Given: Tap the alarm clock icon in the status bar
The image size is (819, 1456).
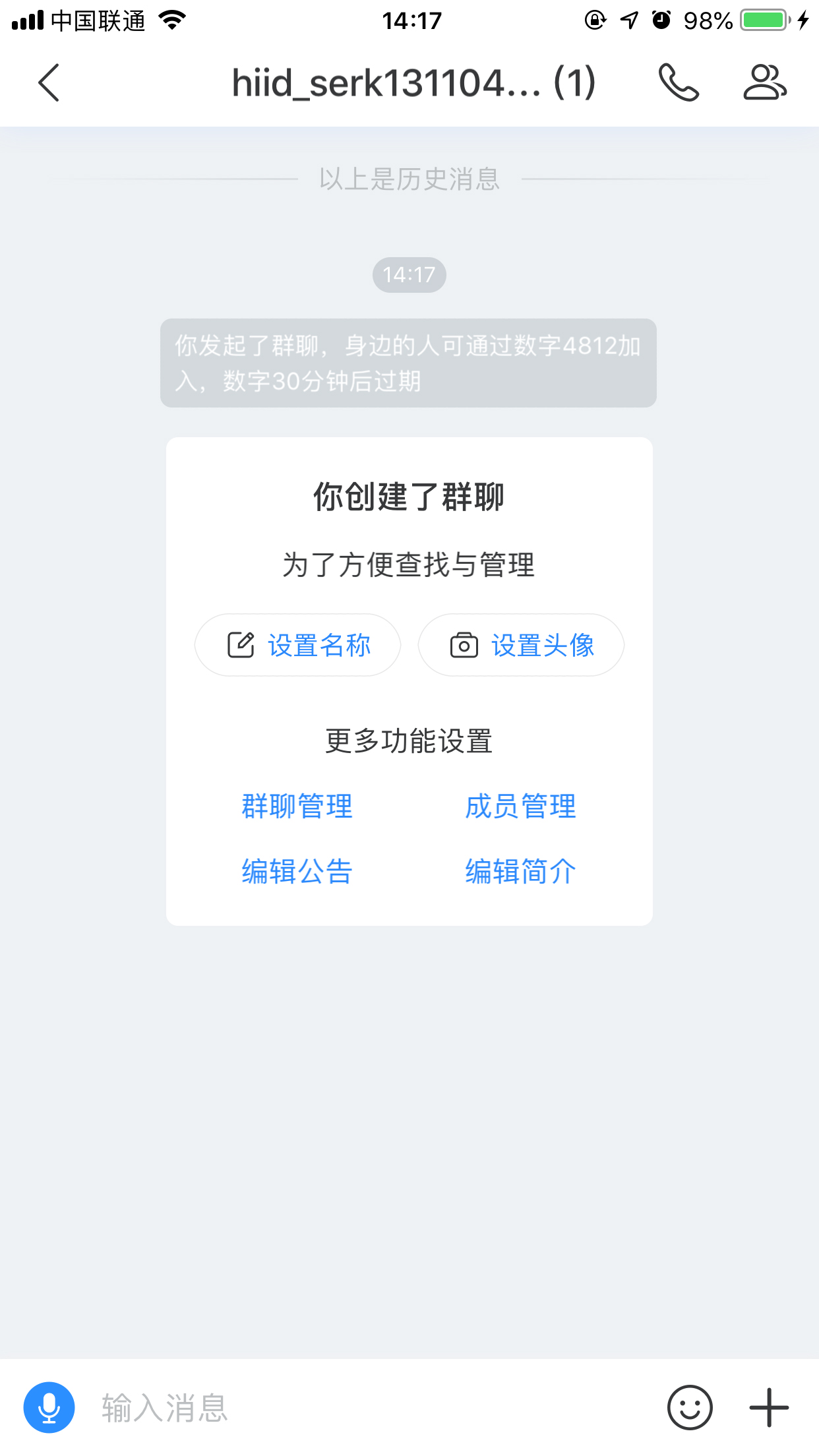Looking at the screenshot, I should coord(662,20).
